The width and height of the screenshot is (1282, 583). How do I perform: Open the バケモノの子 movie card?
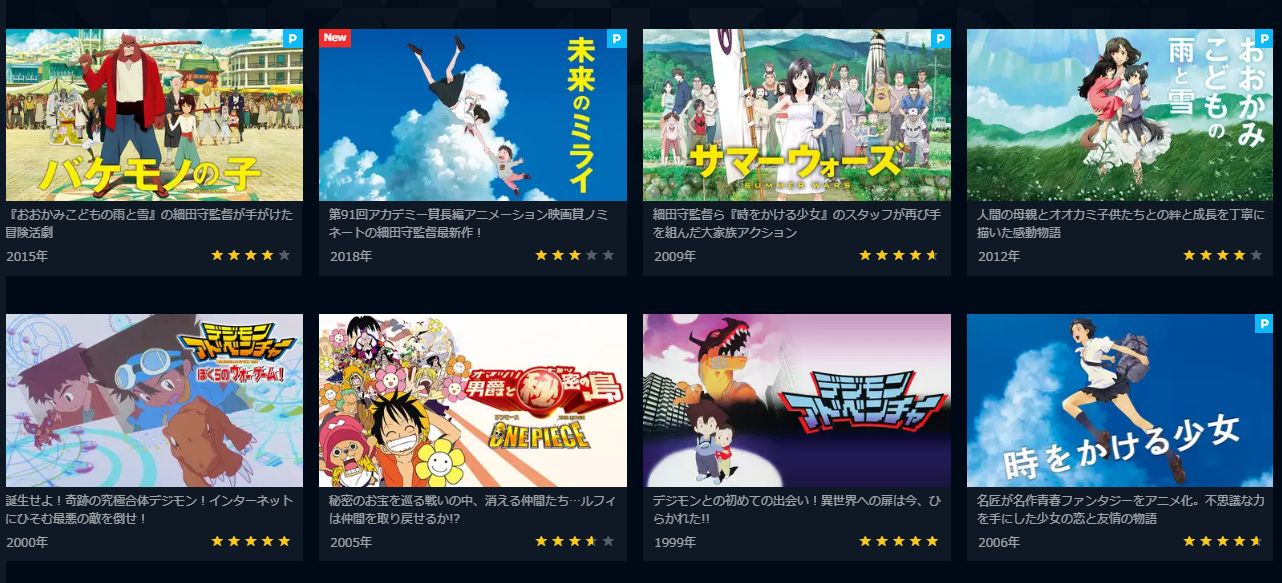coord(154,115)
